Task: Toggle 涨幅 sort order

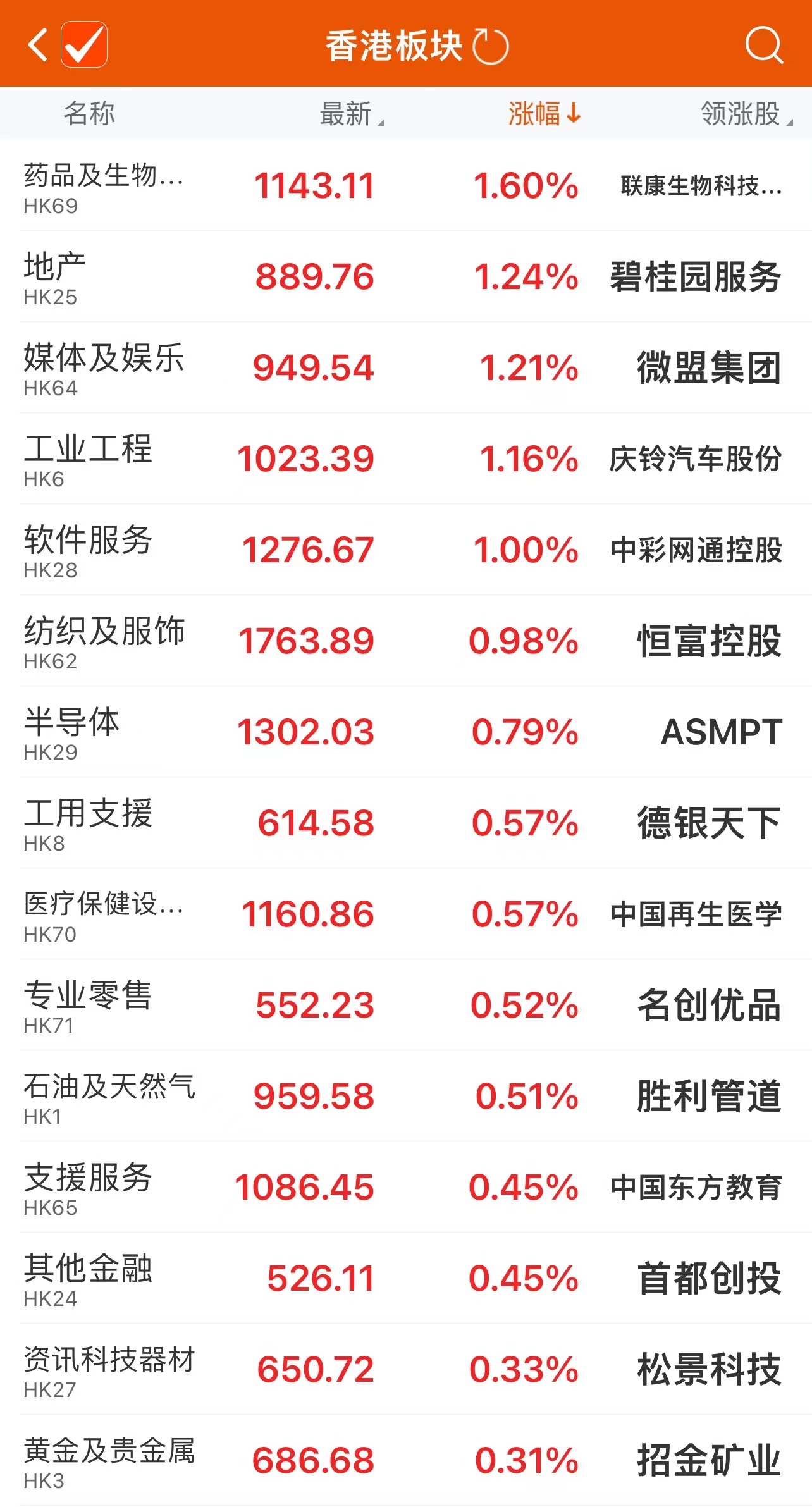Action: tap(543, 114)
